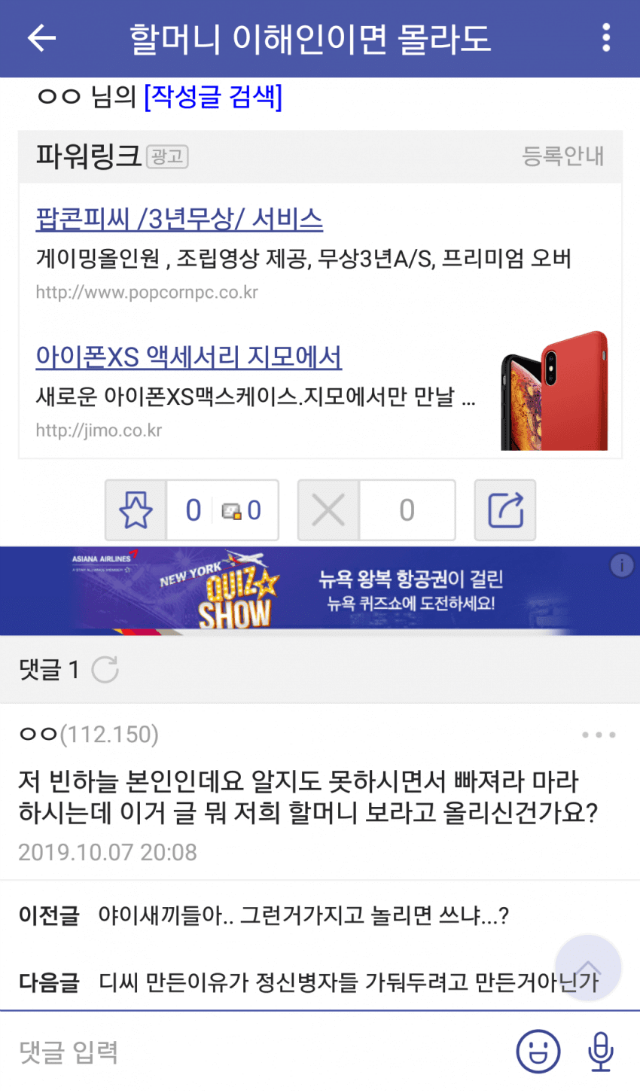Go to the previous post 이전글

coord(300,914)
